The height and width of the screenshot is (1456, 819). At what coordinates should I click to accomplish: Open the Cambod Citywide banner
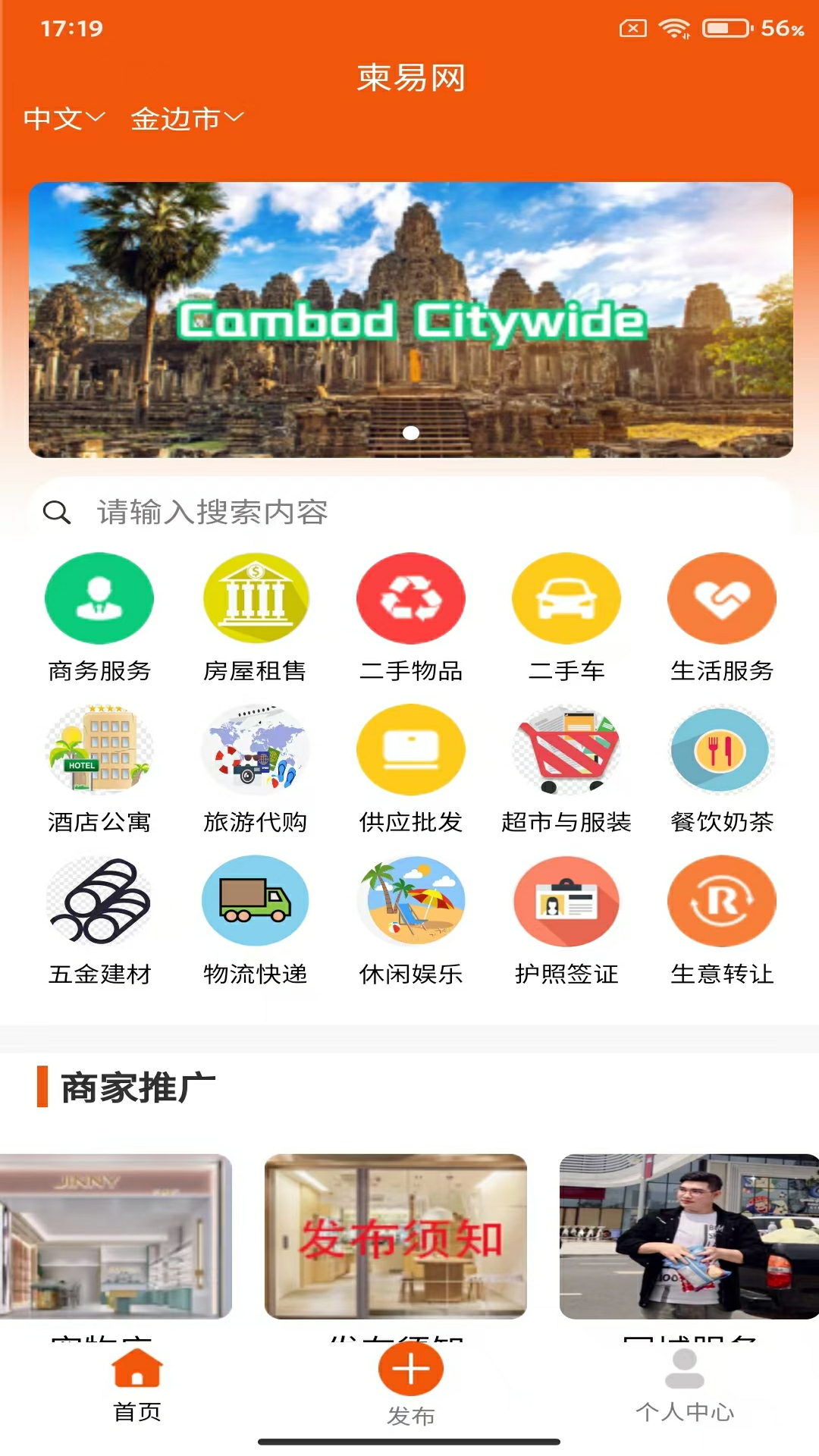click(410, 319)
